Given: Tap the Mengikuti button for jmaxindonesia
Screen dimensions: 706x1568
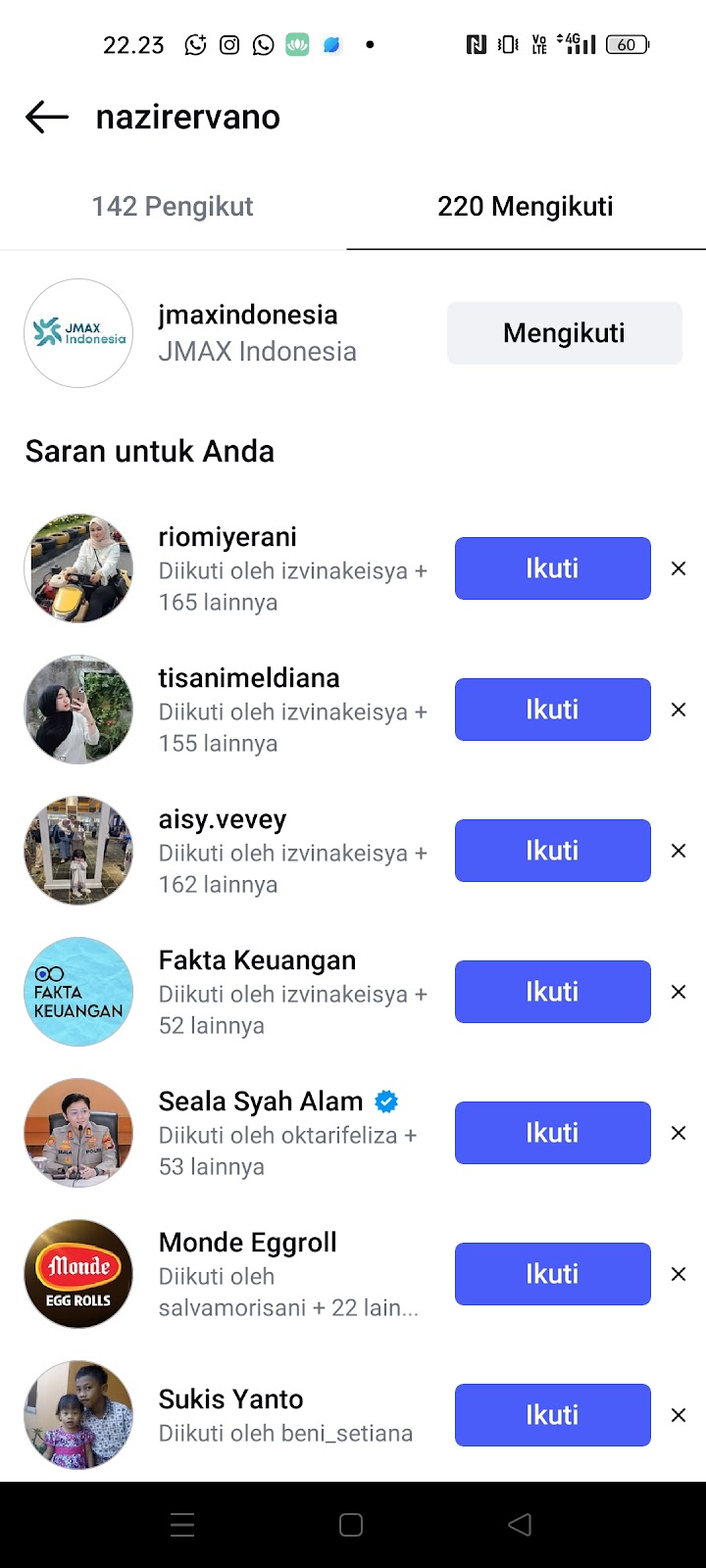Looking at the screenshot, I should coord(564,333).
